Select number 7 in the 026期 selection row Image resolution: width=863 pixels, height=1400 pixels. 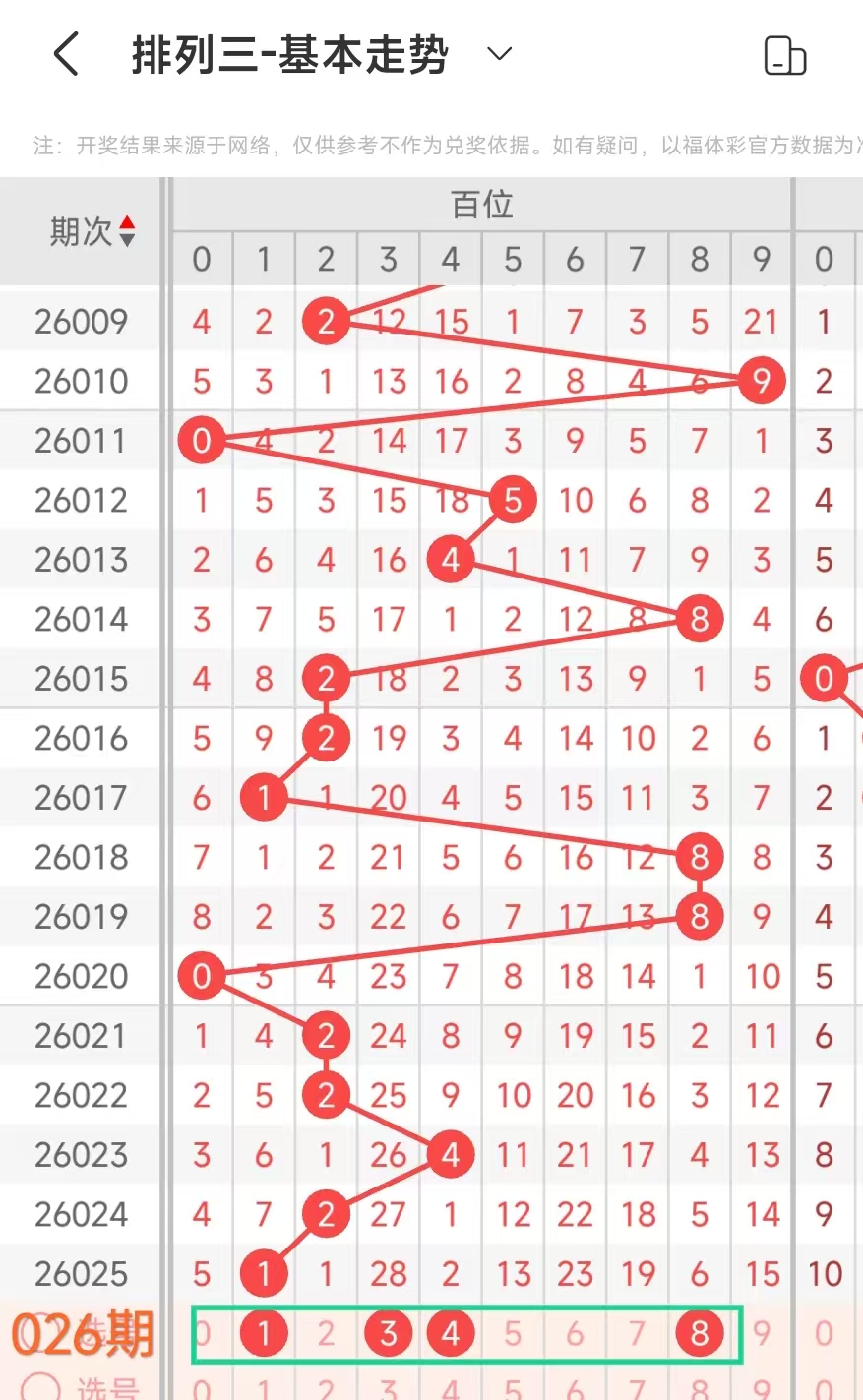pos(638,1333)
